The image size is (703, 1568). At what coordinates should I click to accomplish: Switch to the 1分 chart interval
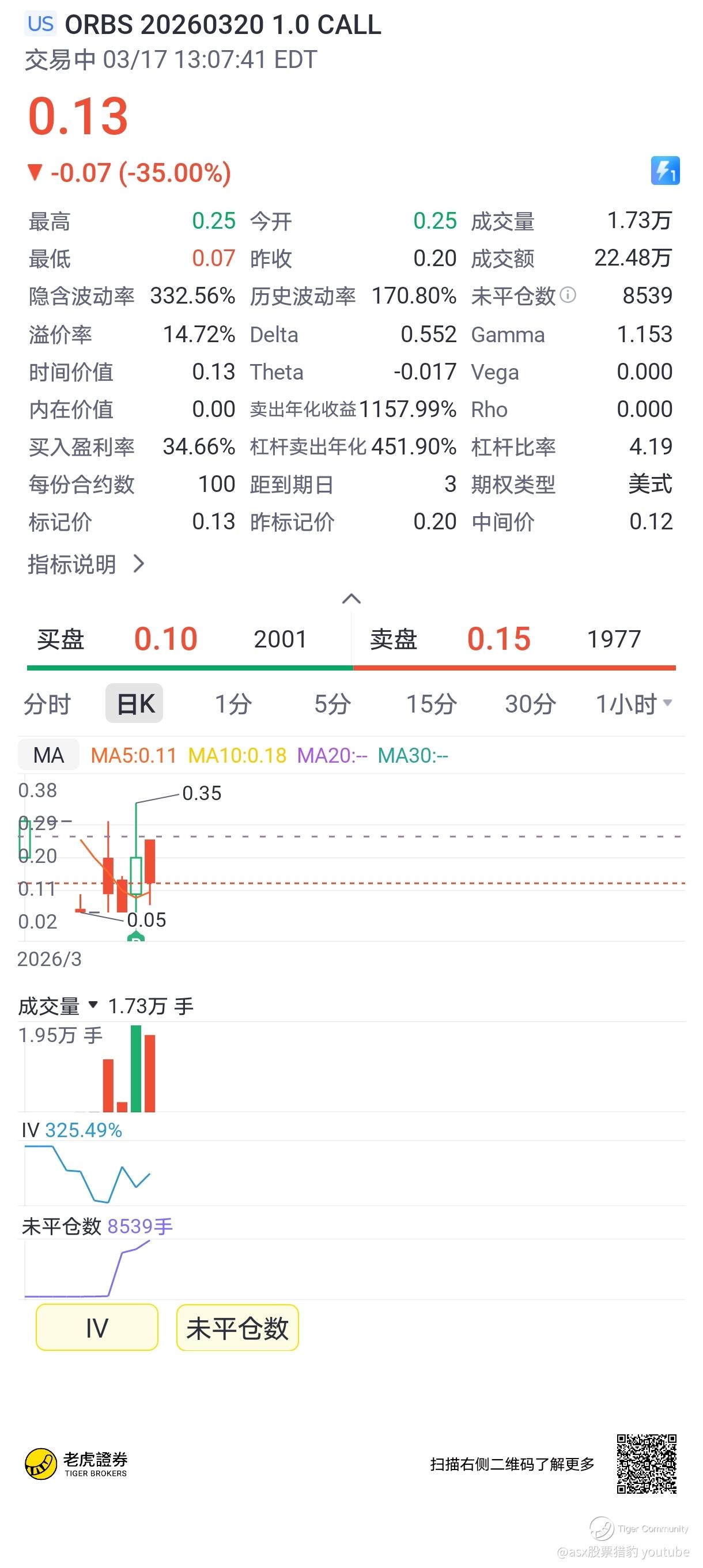click(233, 704)
